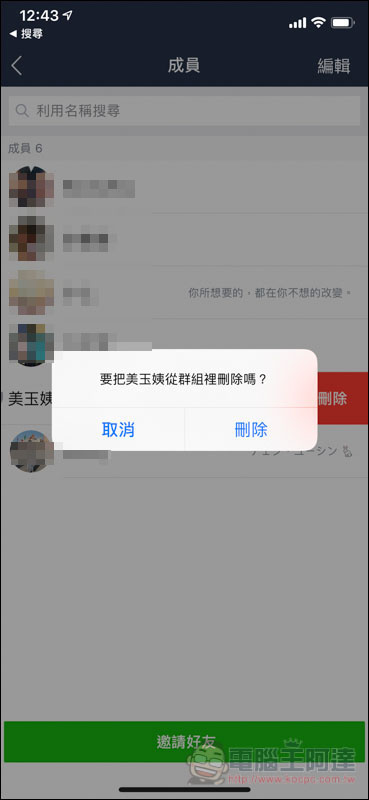
Task: Go back using the header arrow
Action: (17, 66)
